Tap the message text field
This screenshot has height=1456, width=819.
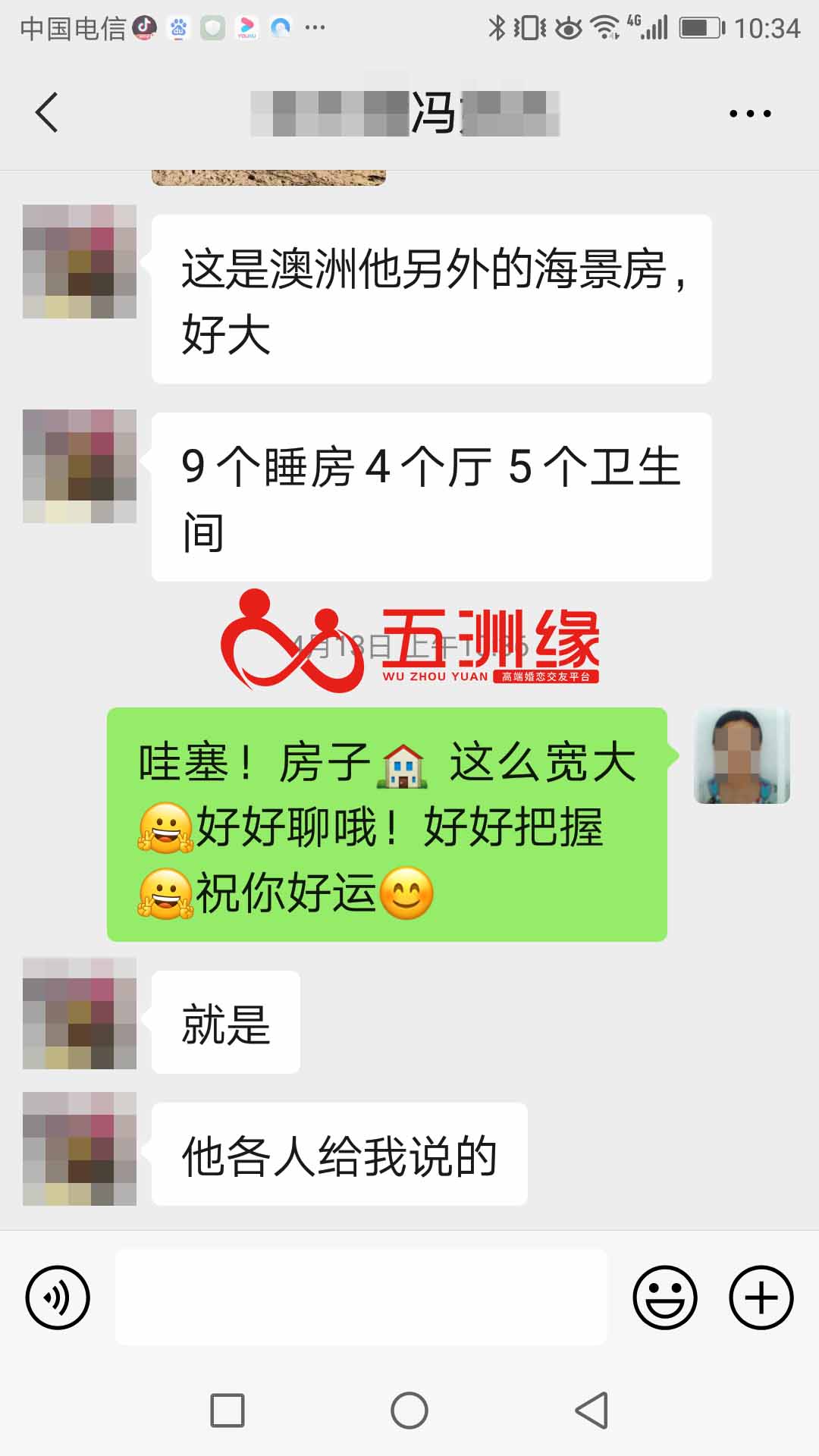[361, 1298]
